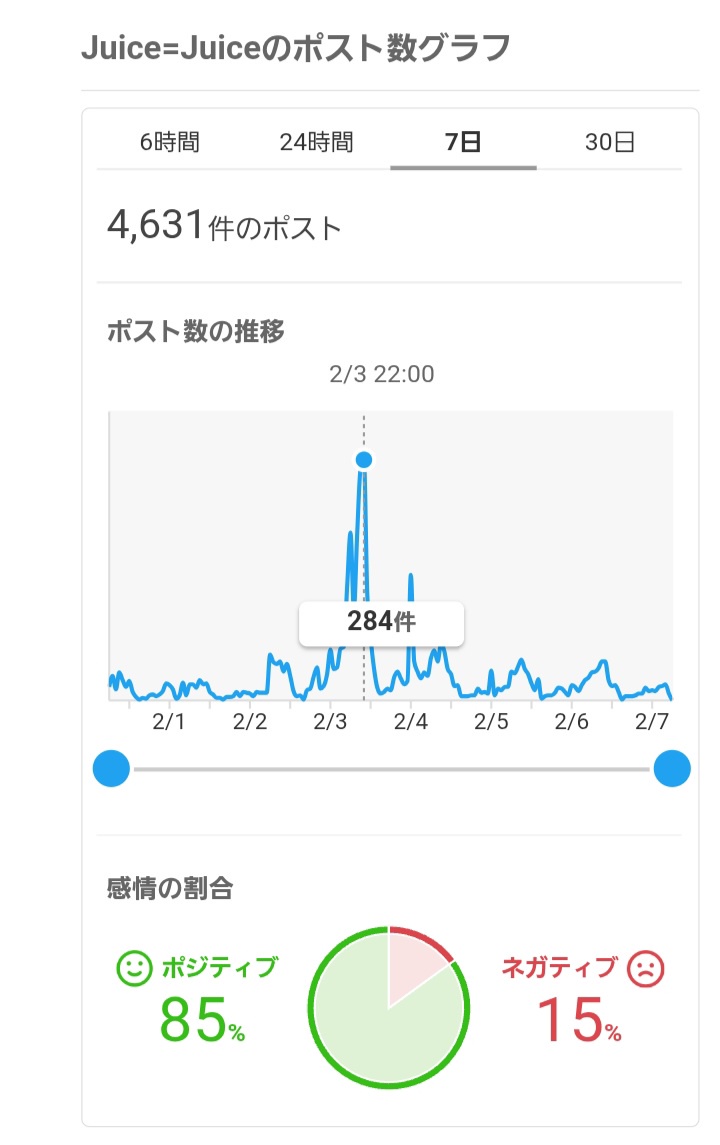Image resolution: width=720 pixels, height=1145 pixels.
Task: Switch to the 24時間 tab
Action: tap(316, 142)
